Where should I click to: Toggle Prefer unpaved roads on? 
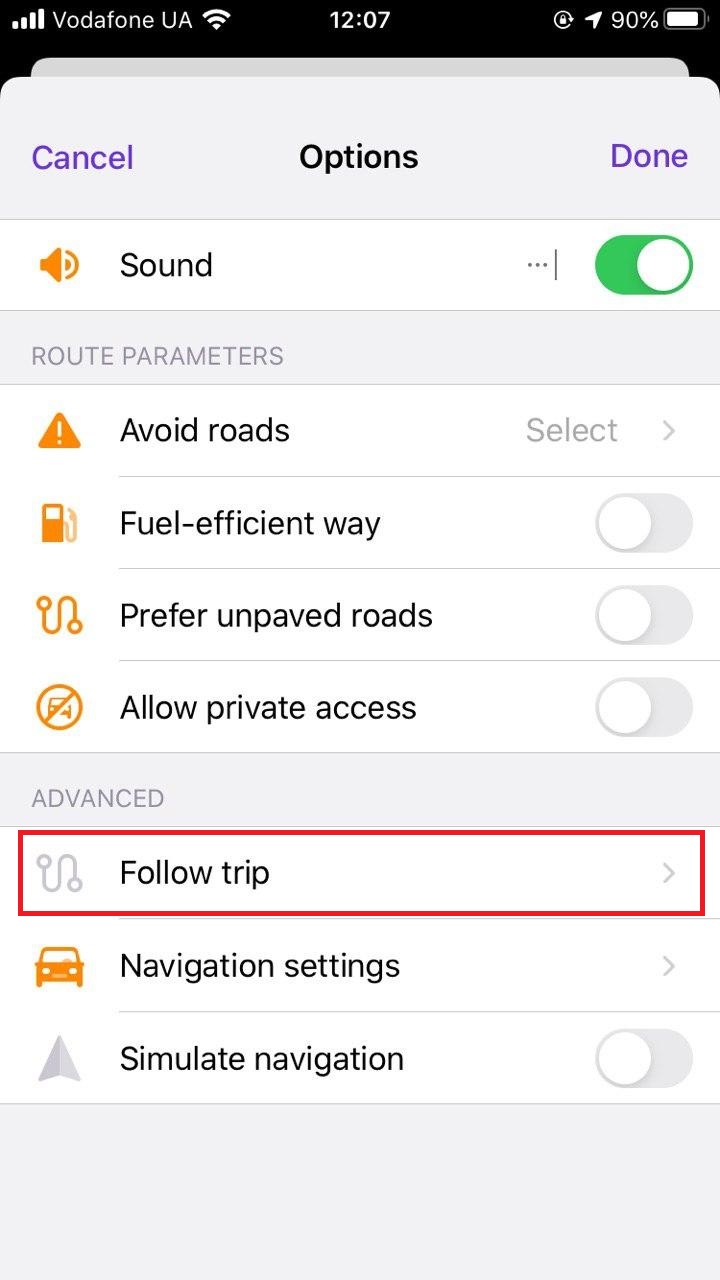(x=643, y=615)
